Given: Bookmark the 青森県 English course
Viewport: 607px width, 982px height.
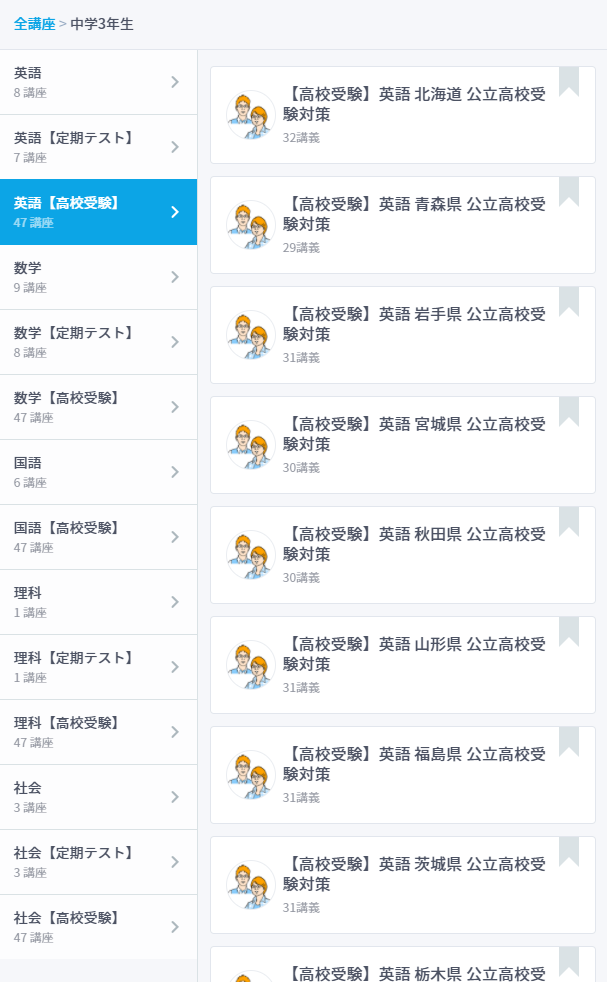Looking at the screenshot, I should coord(569,191).
